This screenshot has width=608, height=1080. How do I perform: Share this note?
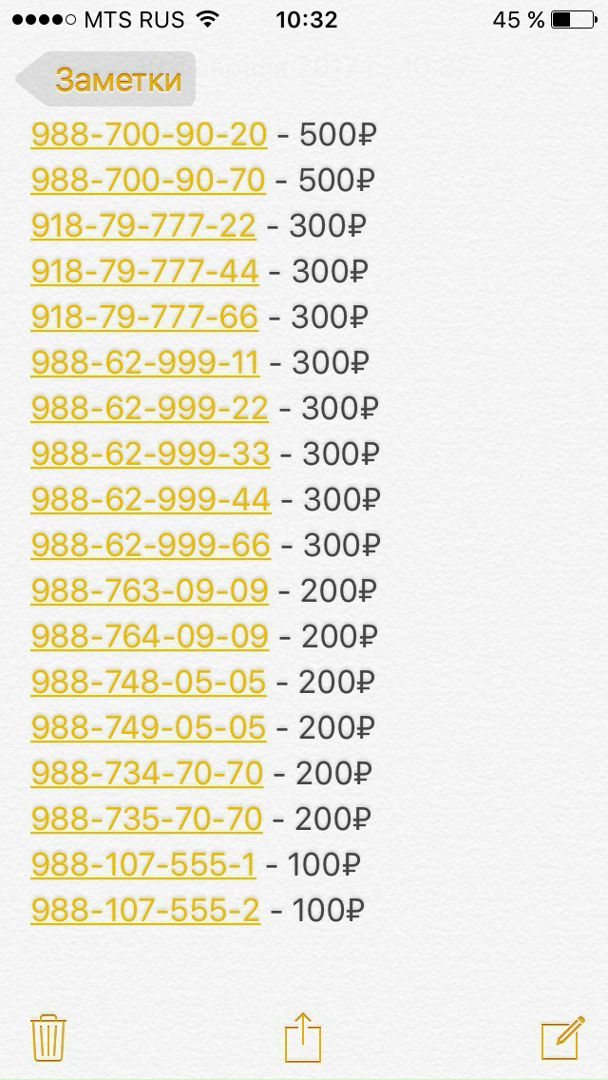point(303,1037)
